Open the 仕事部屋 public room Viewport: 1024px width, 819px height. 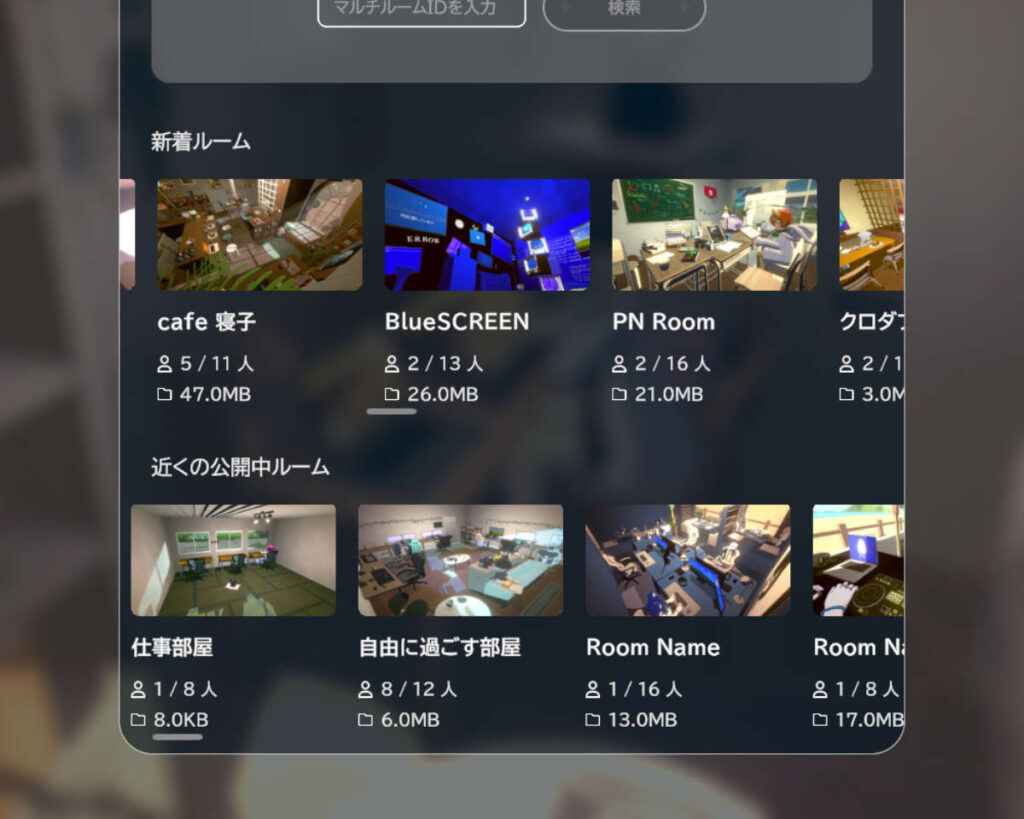233,561
